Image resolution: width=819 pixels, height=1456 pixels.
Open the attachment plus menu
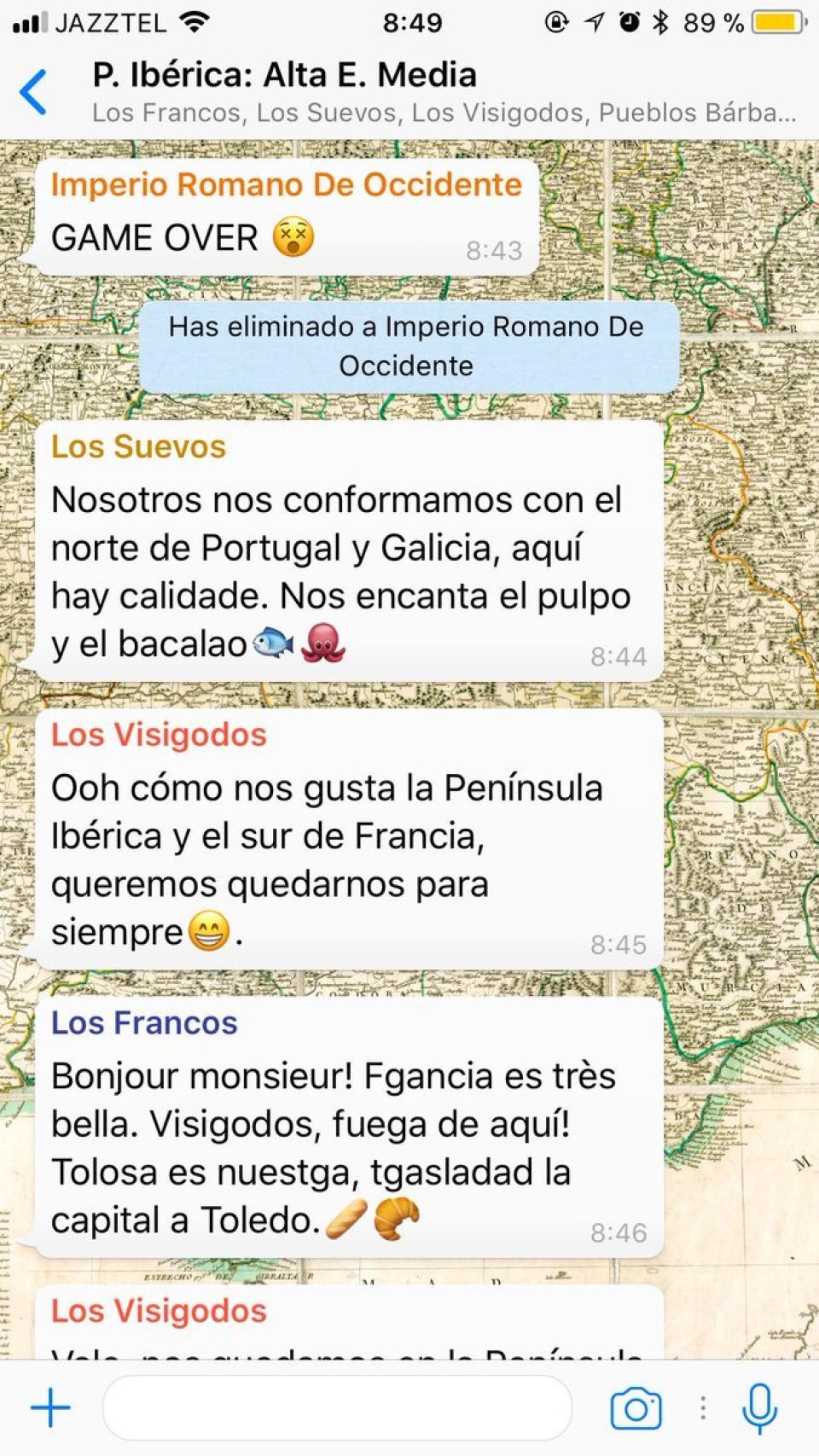50,1407
